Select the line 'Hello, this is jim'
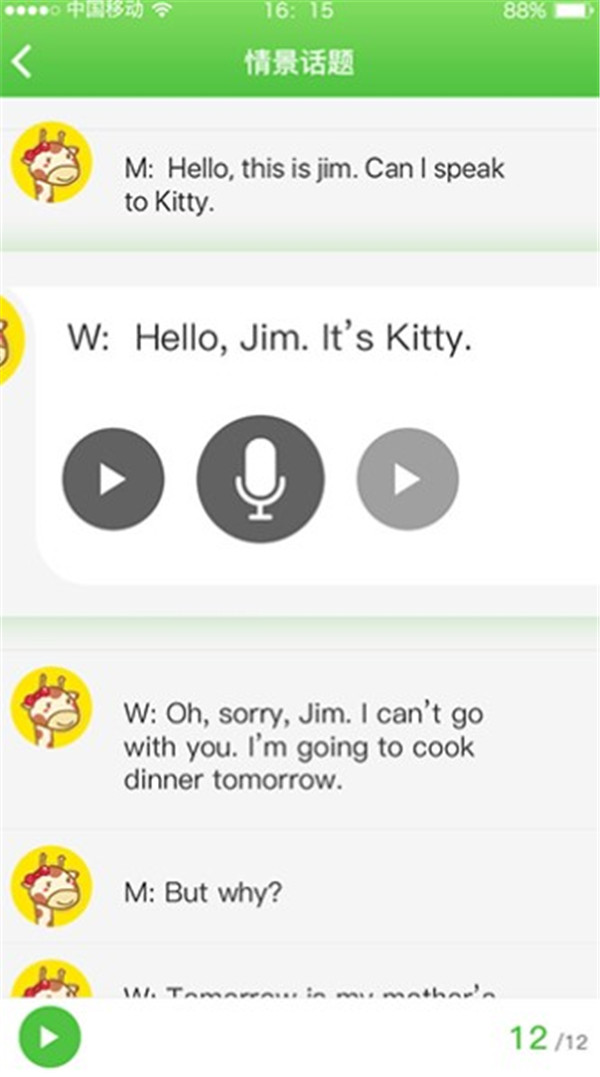Viewport: 600px width, 1077px height. (x=314, y=185)
